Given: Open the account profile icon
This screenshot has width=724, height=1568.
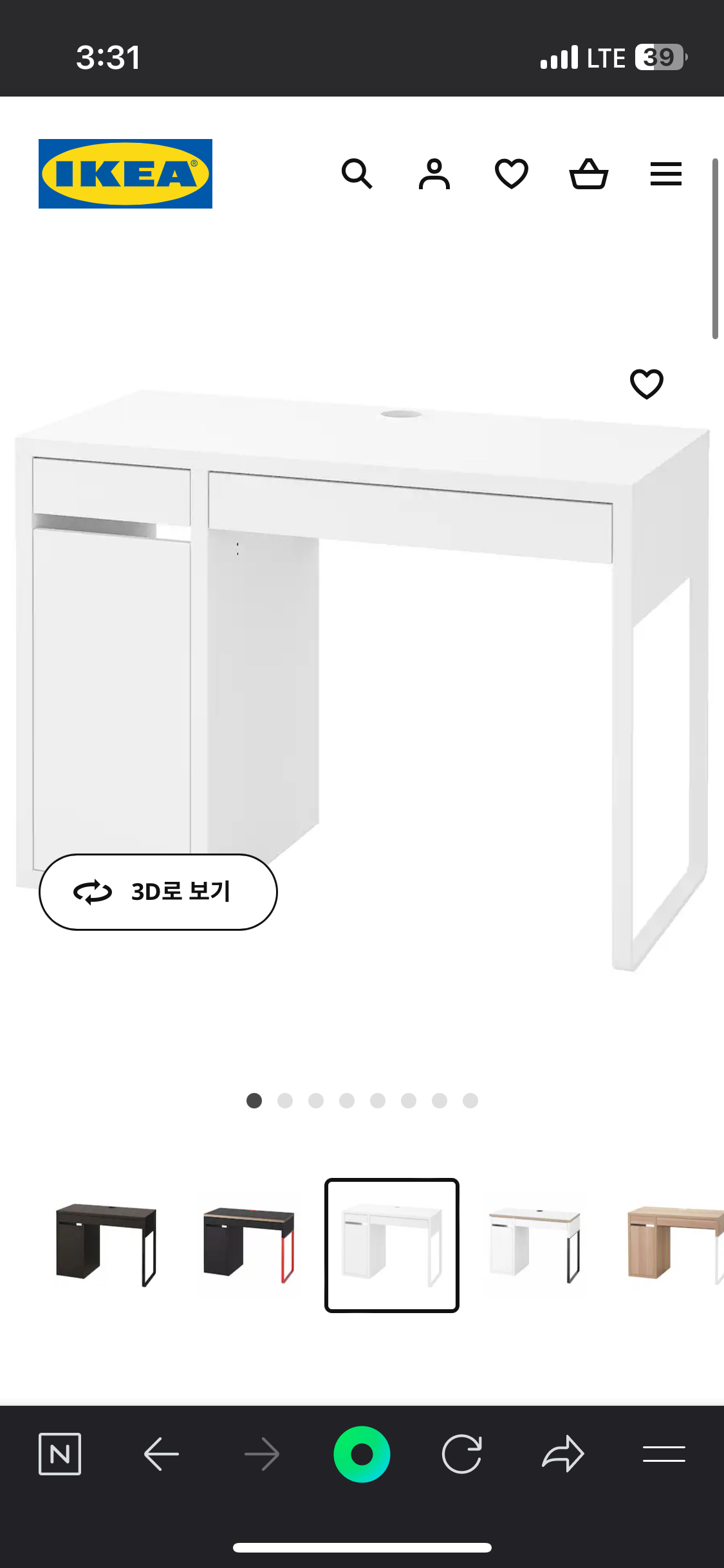Looking at the screenshot, I should [x=434, y=174].
